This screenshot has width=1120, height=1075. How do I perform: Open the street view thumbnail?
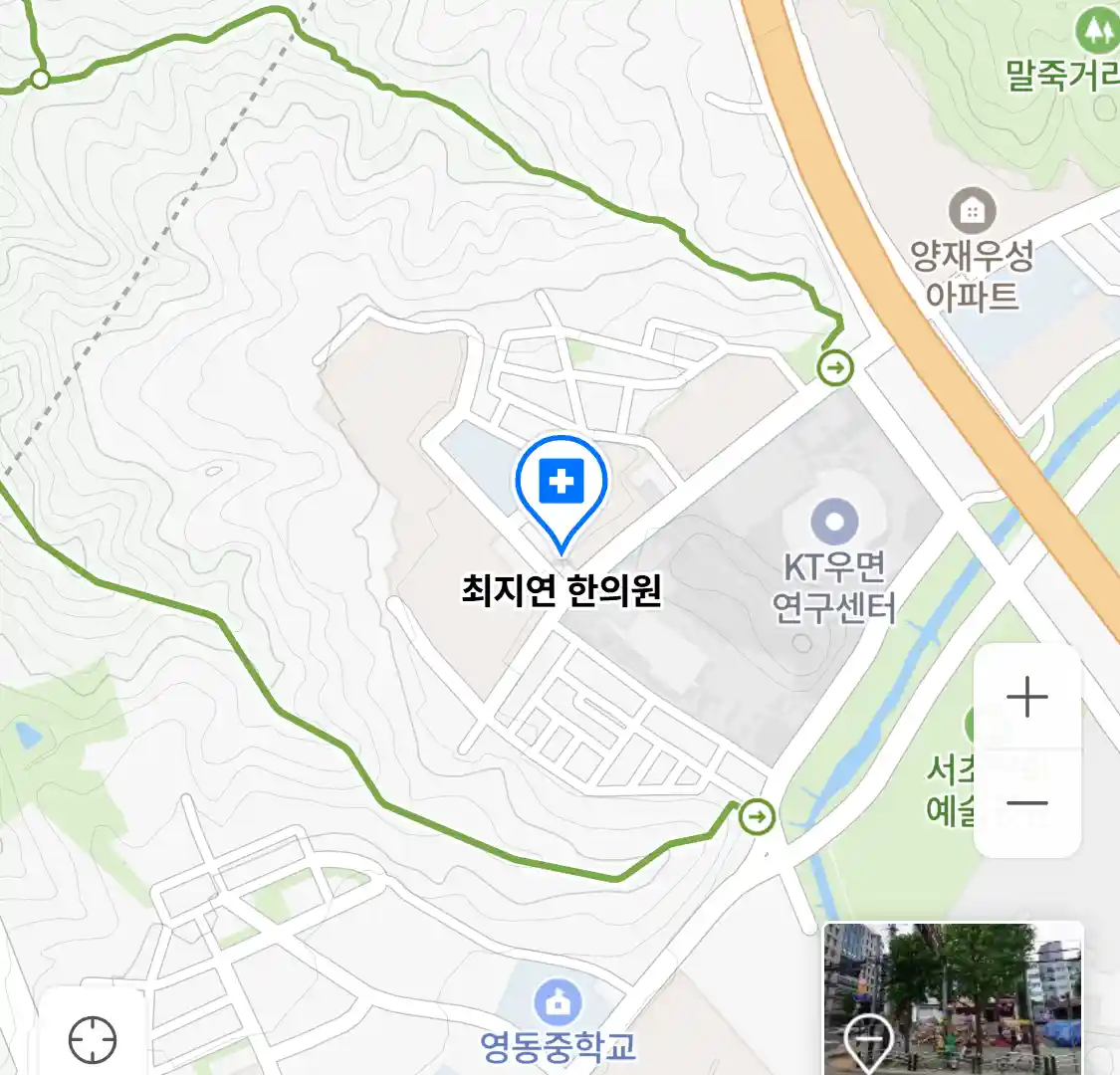(953, 998)
